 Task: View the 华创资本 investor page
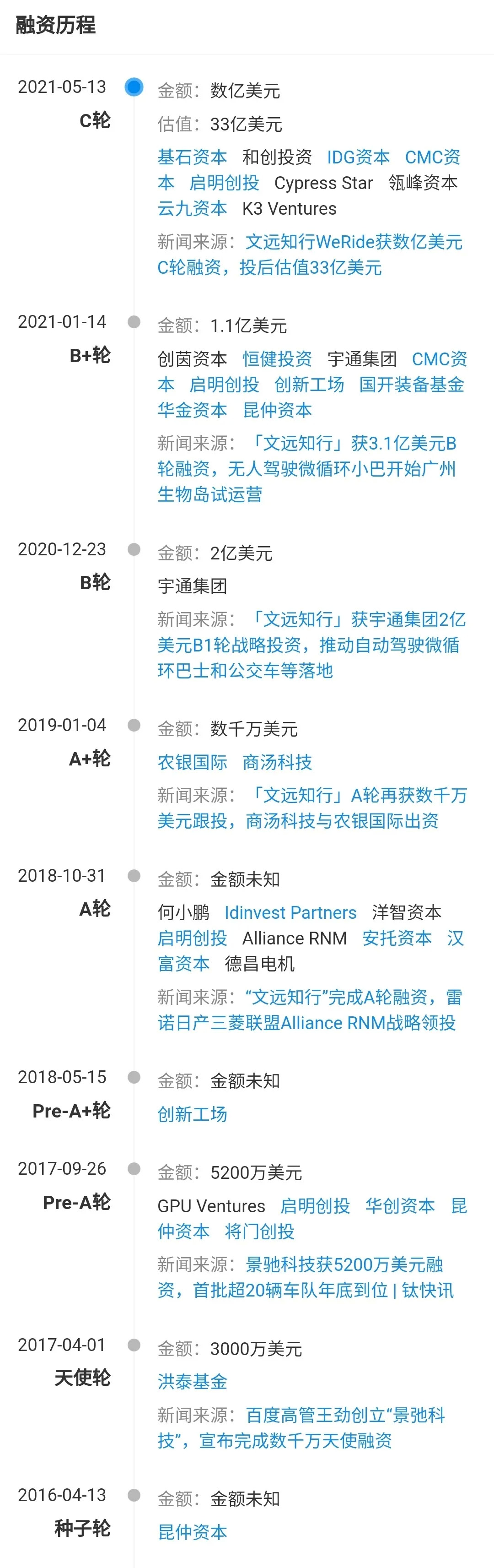pyautogui.click(x=400, y=1205)
